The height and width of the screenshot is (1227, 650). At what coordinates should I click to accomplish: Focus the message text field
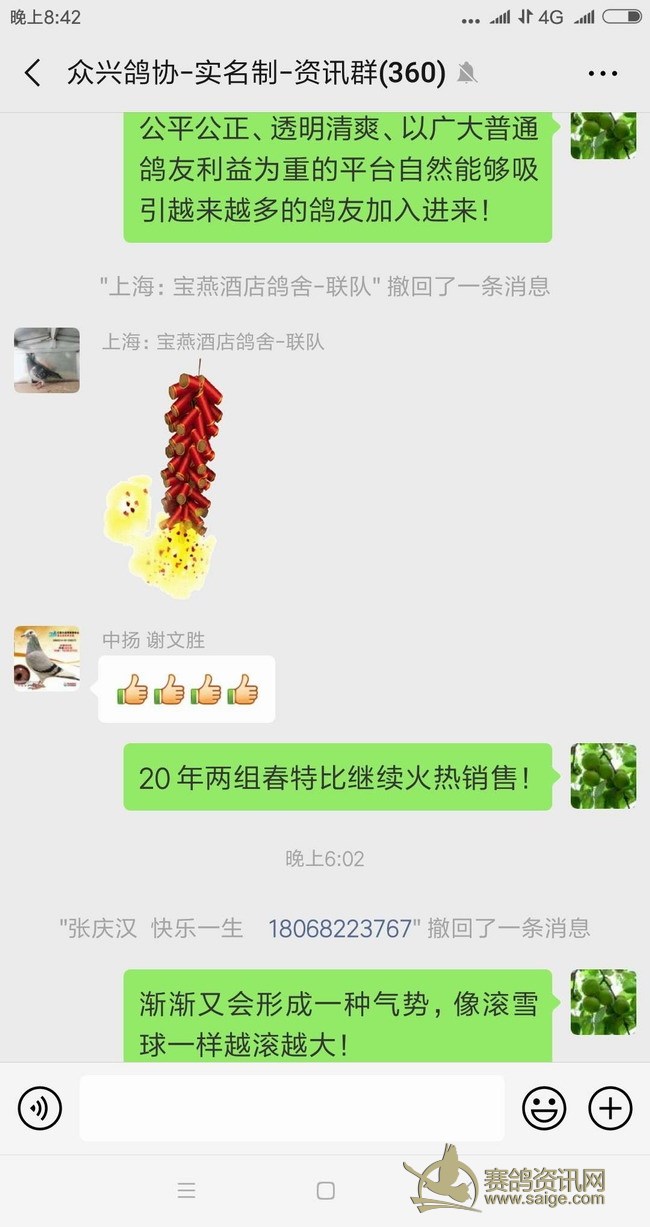point(292,1108)
